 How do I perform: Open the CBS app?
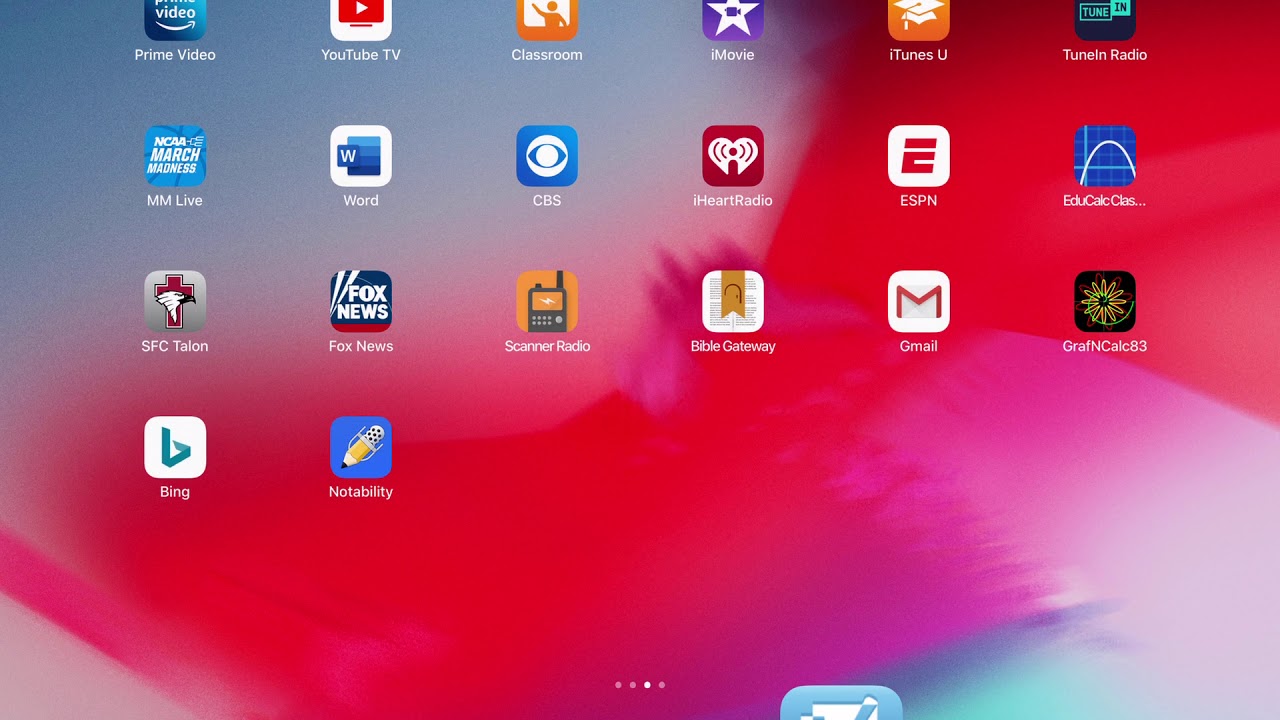click(x=547, y=156)
